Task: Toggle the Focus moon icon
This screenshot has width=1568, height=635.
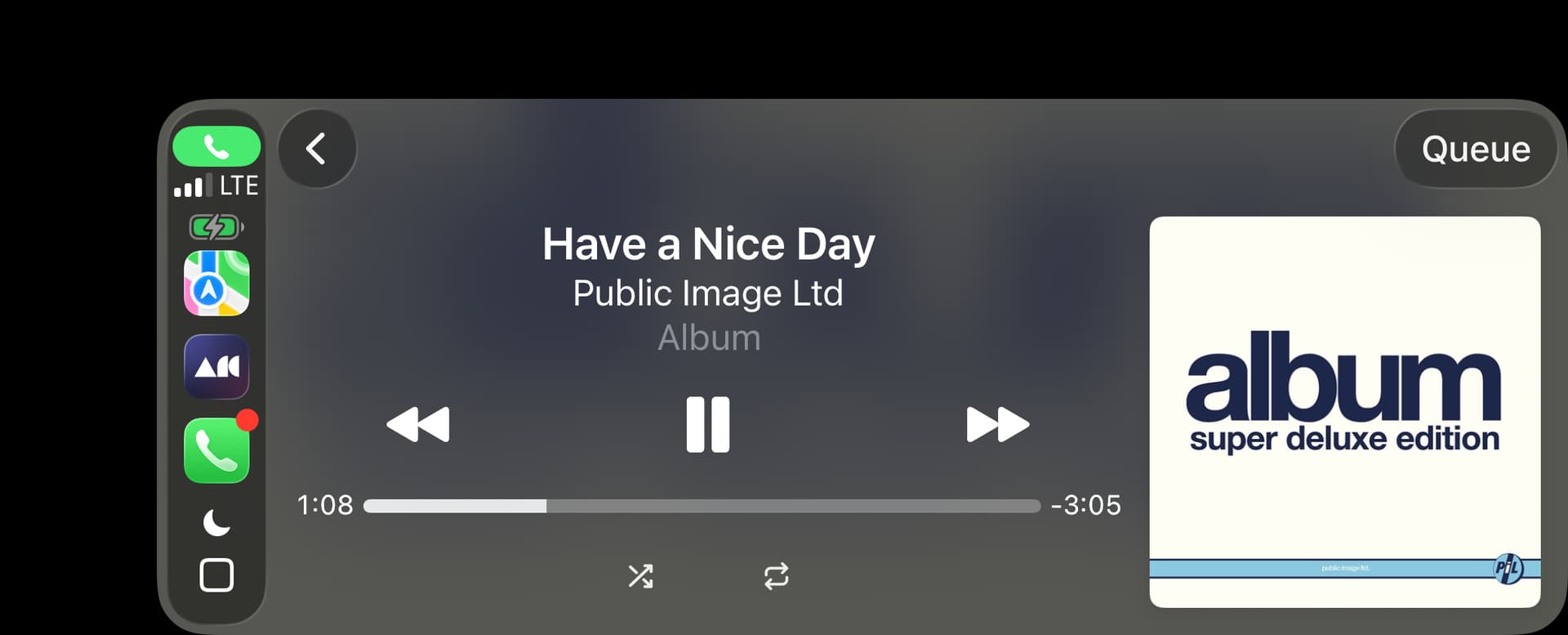Action: click(x=216, y=522)
